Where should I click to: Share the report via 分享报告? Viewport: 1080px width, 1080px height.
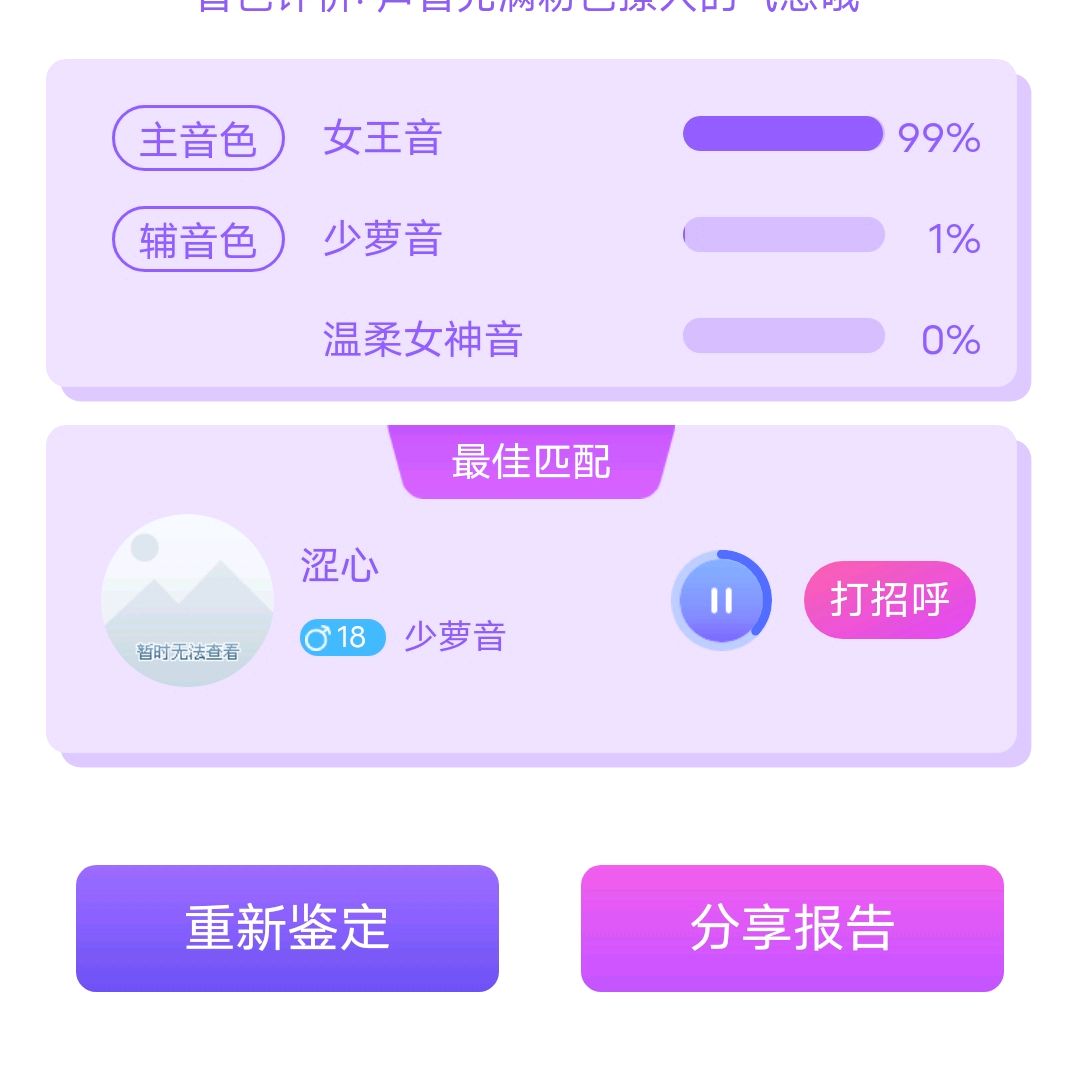click(791, 928)
